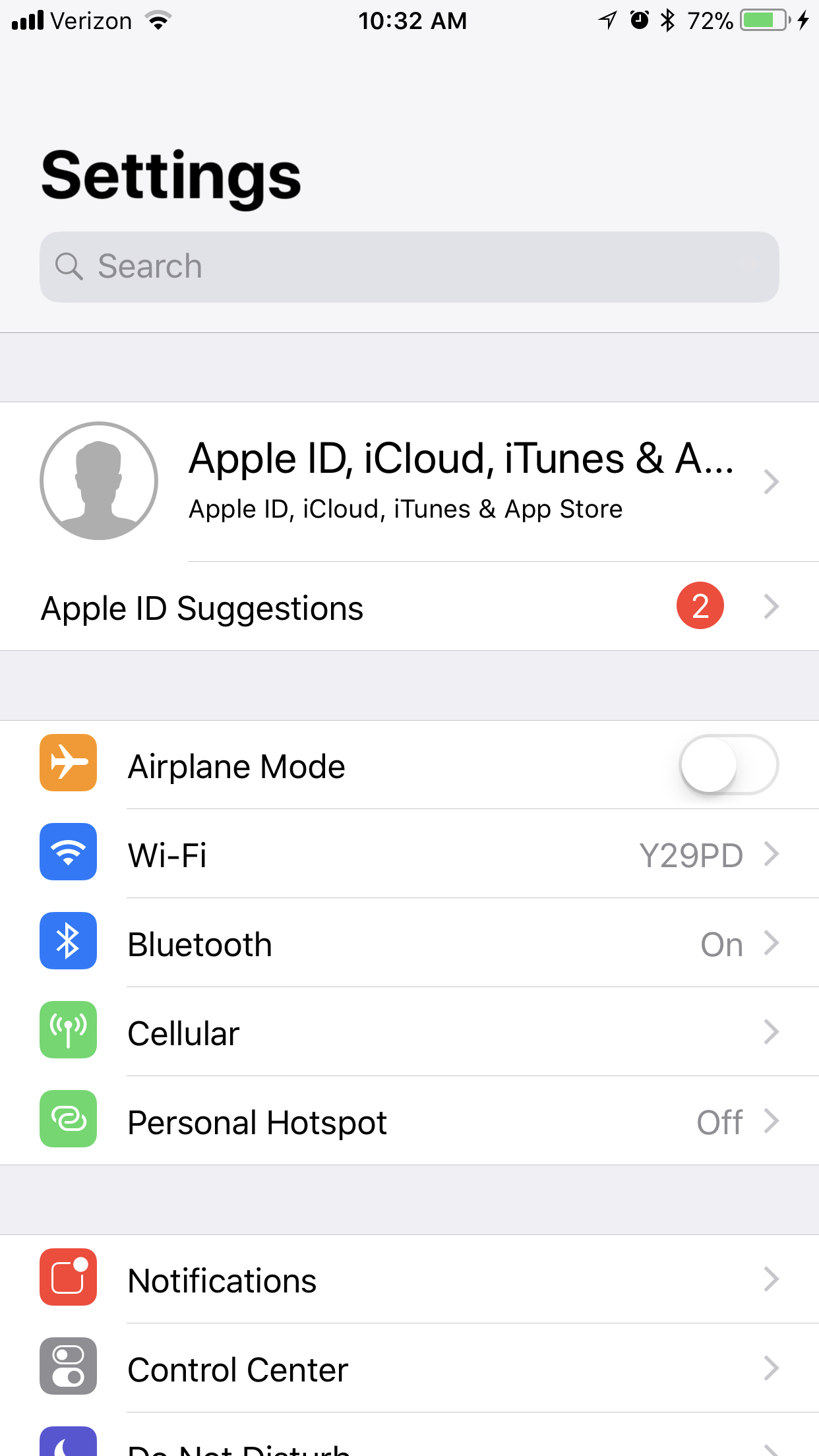Open Notifications settings
The height and width of the screenshot is (1456, 819).
409,1280
